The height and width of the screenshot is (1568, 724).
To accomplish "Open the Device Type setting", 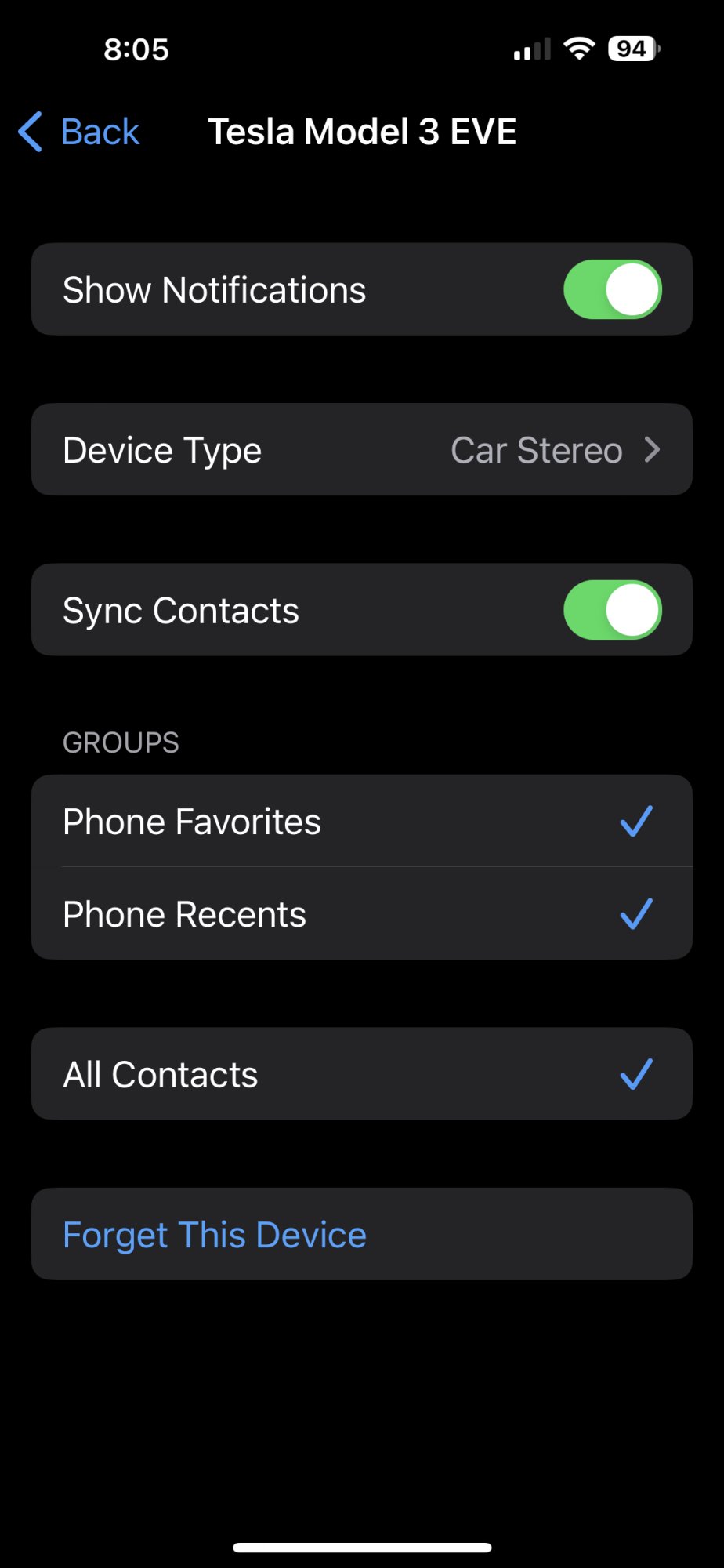I will pos(361,450).
